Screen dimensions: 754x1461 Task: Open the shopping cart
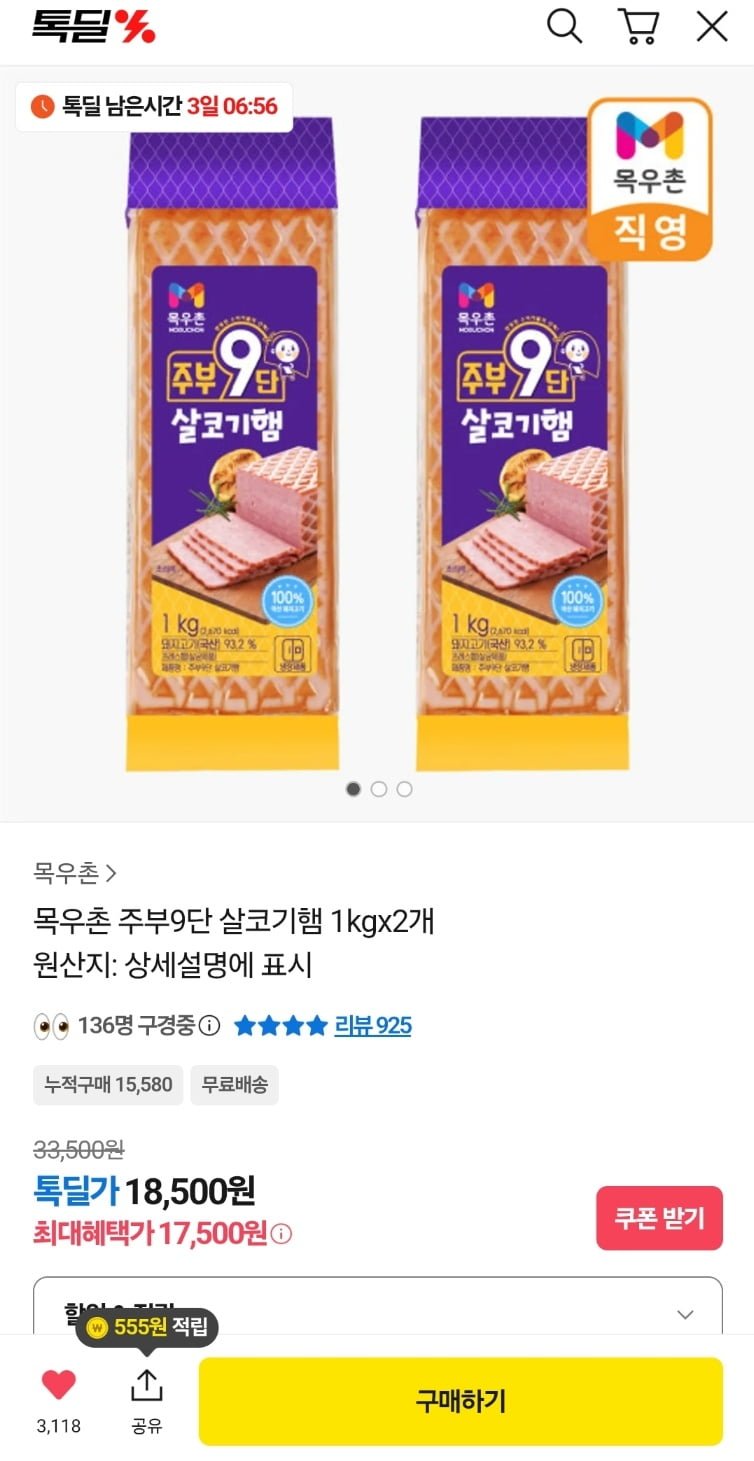click(637, 27)
